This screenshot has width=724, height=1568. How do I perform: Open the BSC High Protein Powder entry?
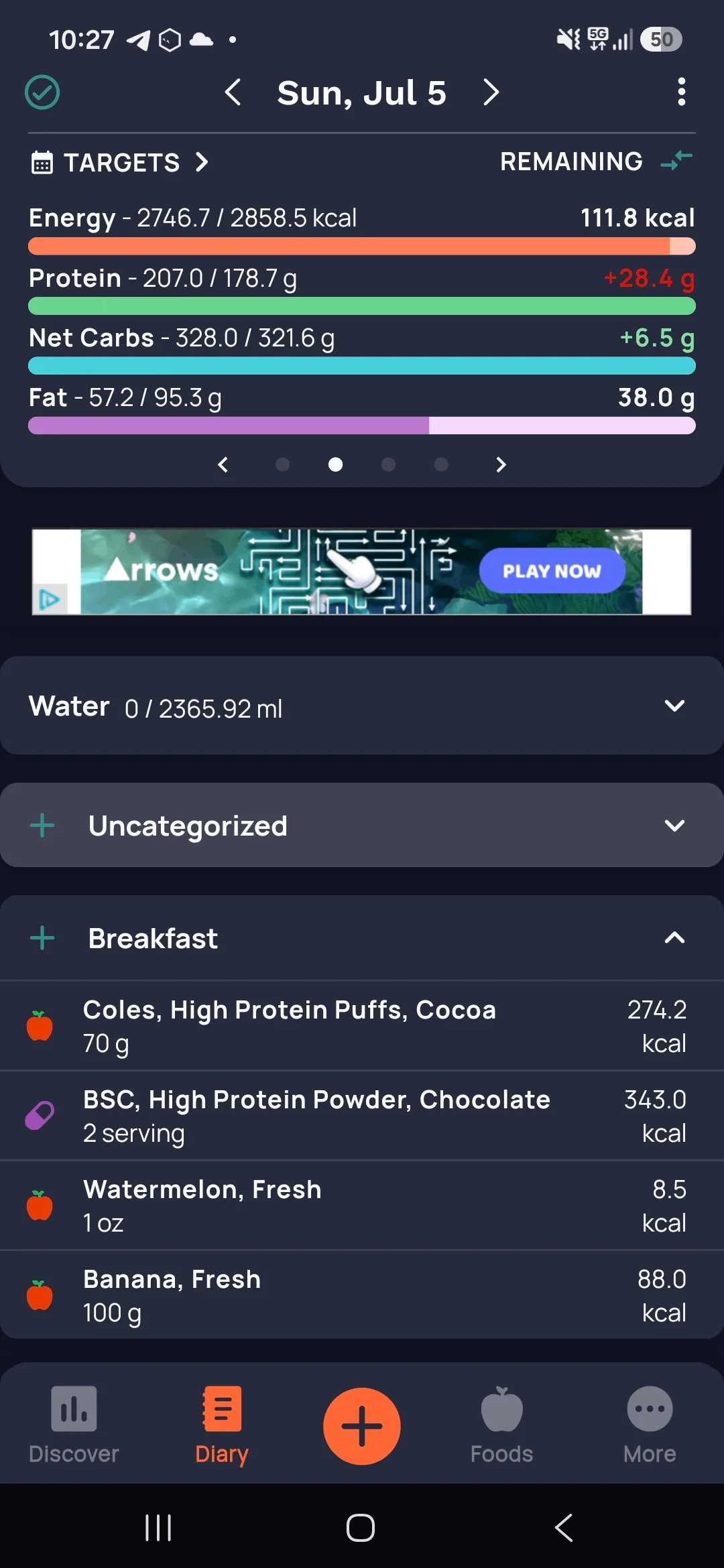[x=362, y=1116]
